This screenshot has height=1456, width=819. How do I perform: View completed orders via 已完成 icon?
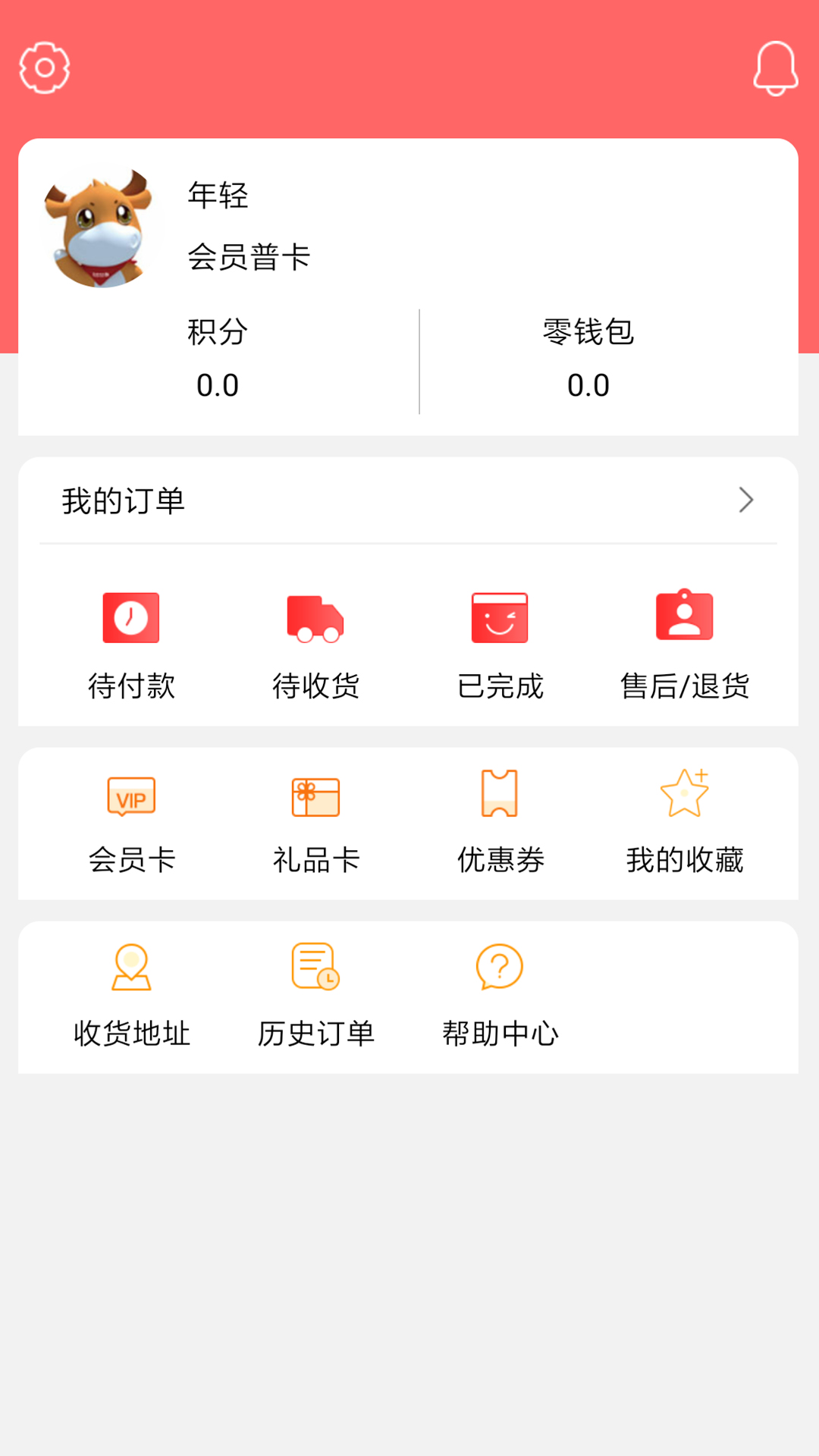tap(499, 618)
